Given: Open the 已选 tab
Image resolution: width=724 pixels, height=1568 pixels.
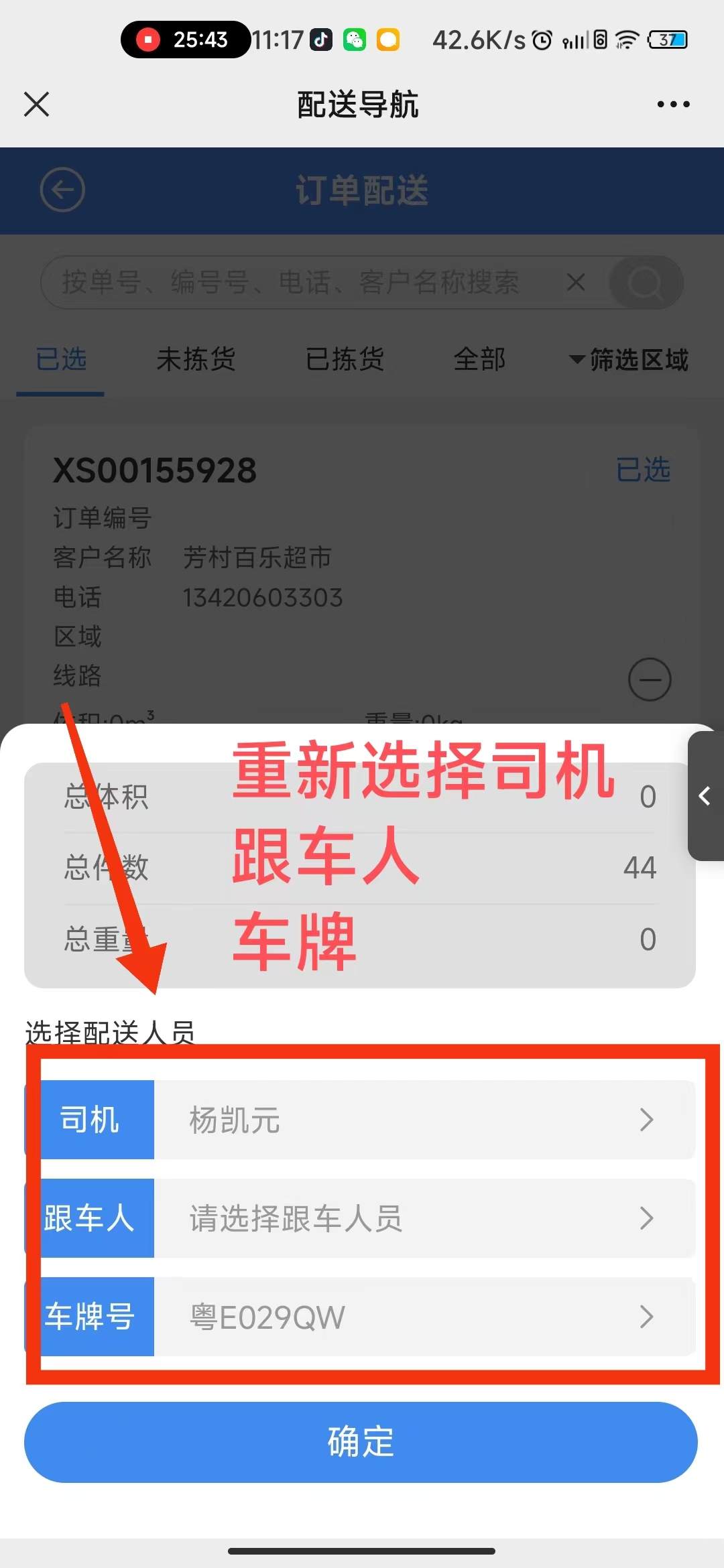Looking at the screenshot, I should pos(61,360).
